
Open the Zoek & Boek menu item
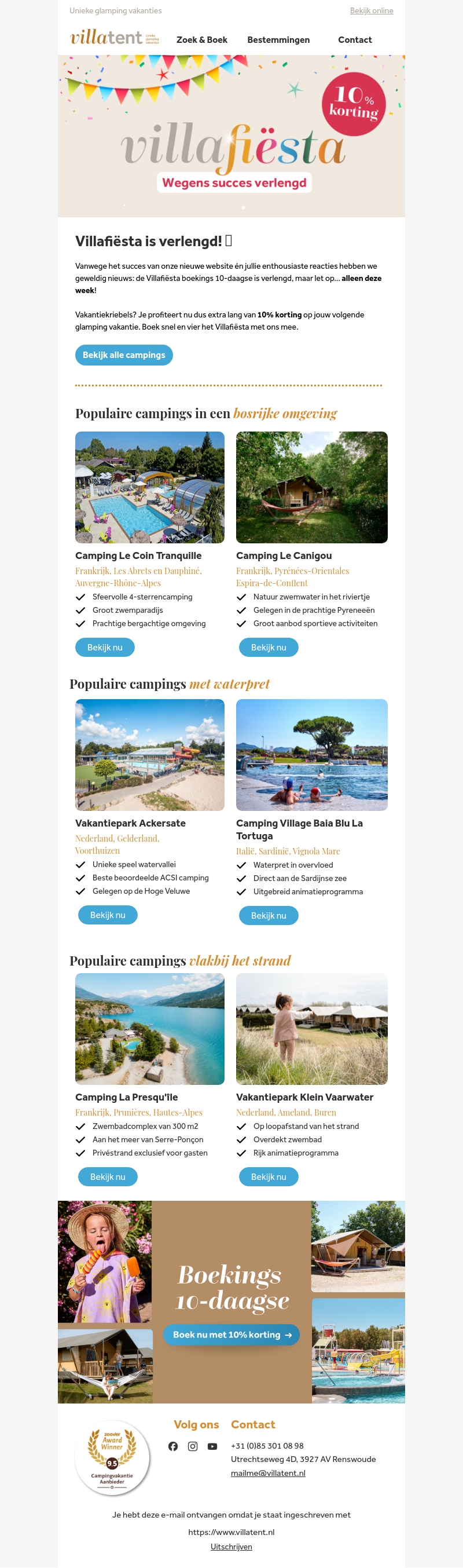[201, 40]
